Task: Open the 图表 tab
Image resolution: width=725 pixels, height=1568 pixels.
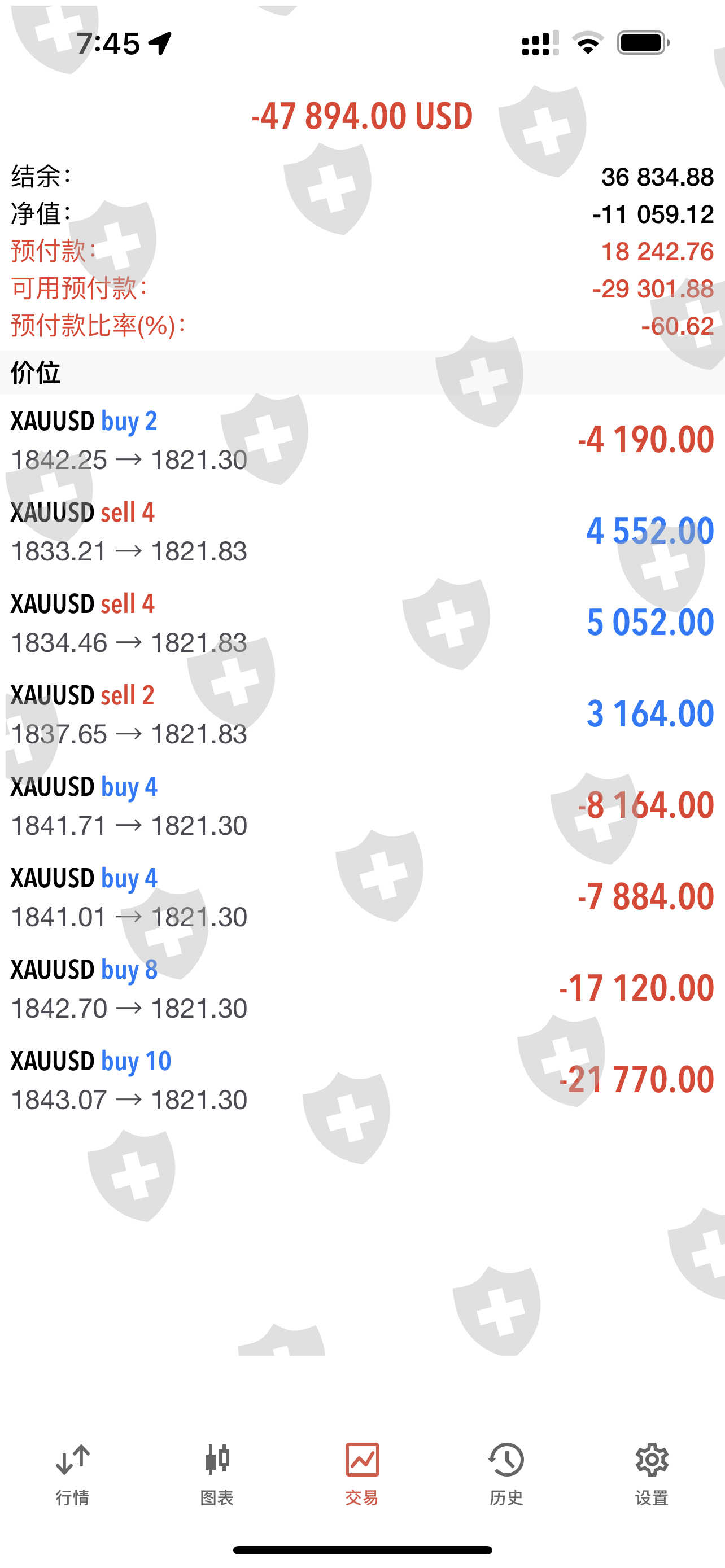Action: pyautogui.click(x=217, y=1473)
